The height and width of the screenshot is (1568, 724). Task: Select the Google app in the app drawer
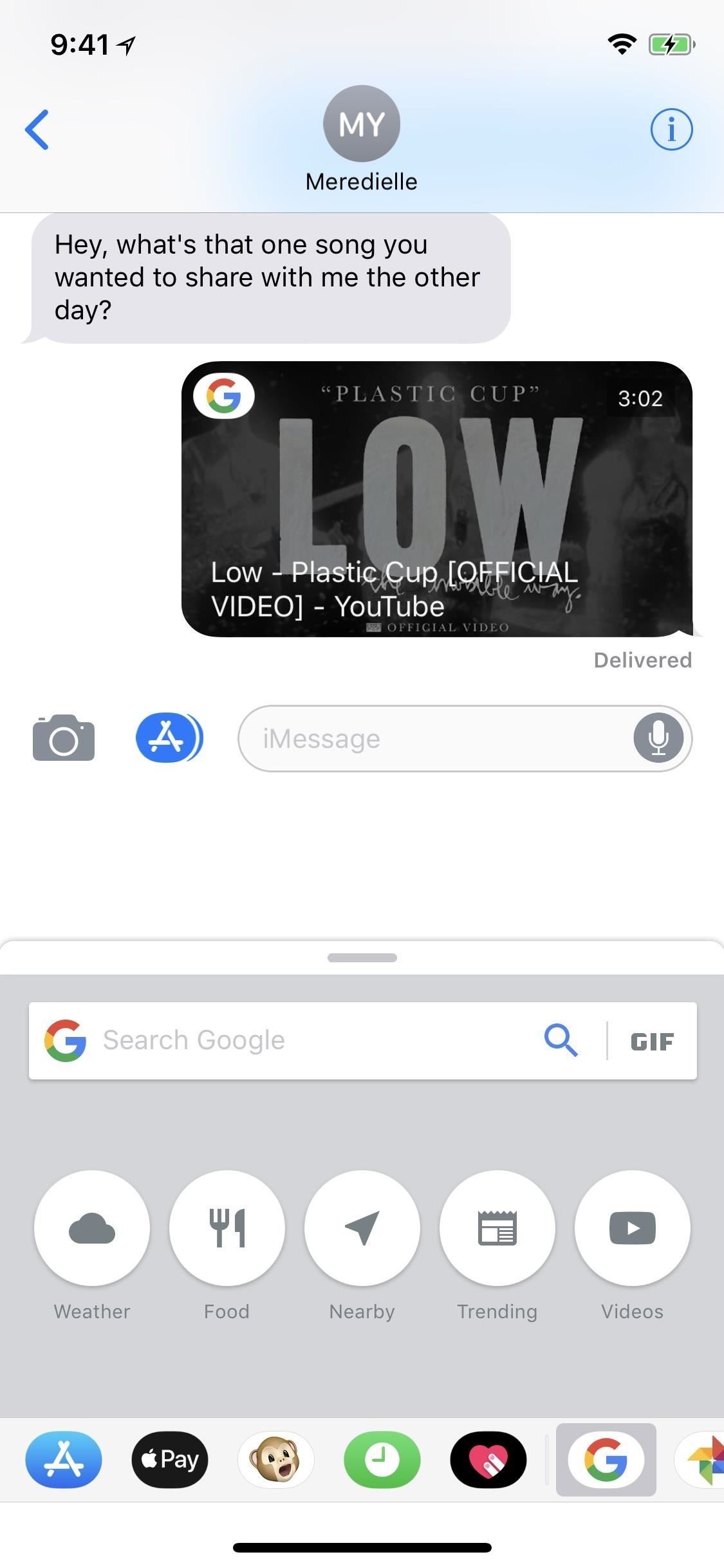click(606, 1460)
